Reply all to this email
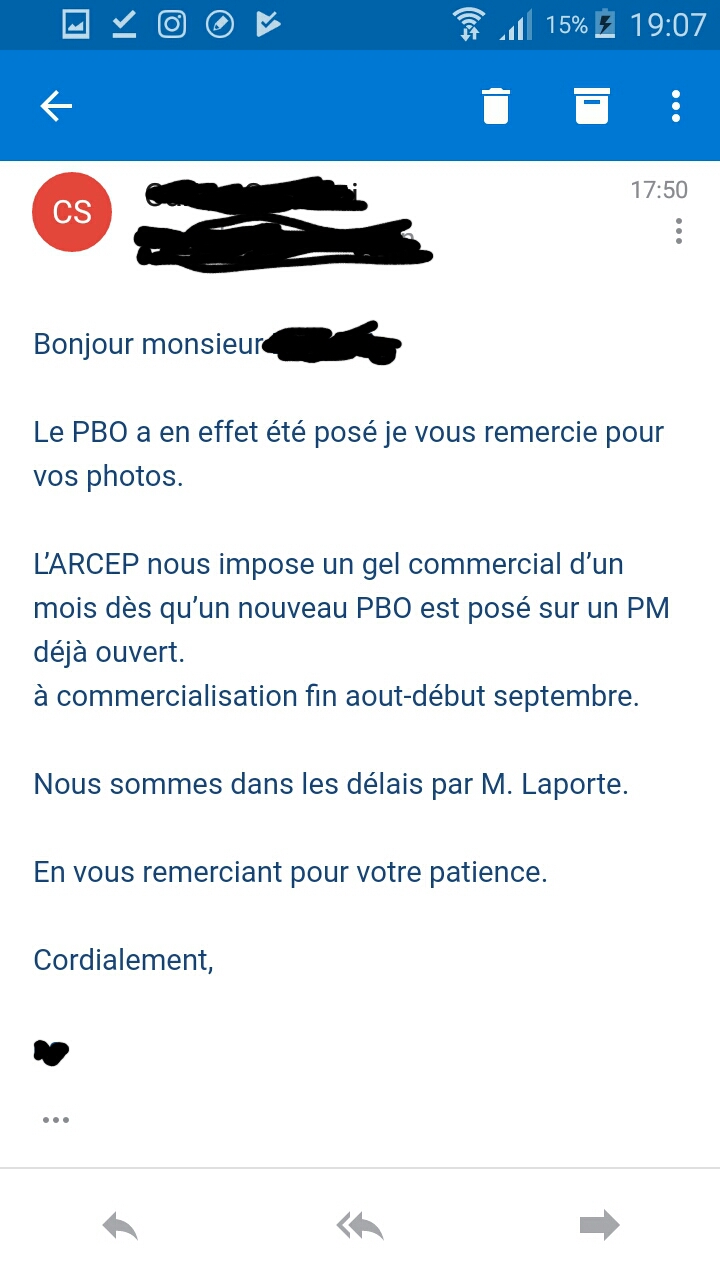Image resolution: width=720 pixels, height=1280 pixels. (x=360, y=1226)
